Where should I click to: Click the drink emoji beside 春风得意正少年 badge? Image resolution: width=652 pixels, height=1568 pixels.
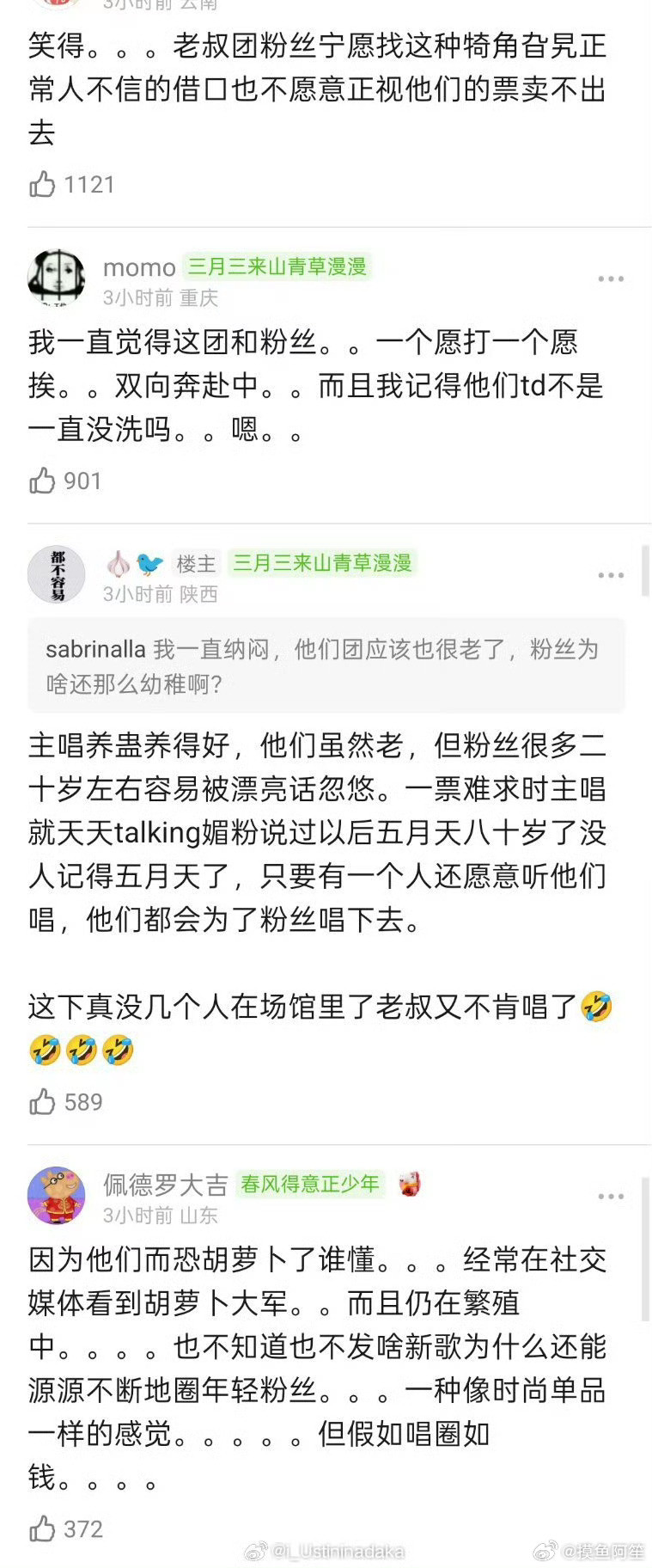(x=411, y=1184)
